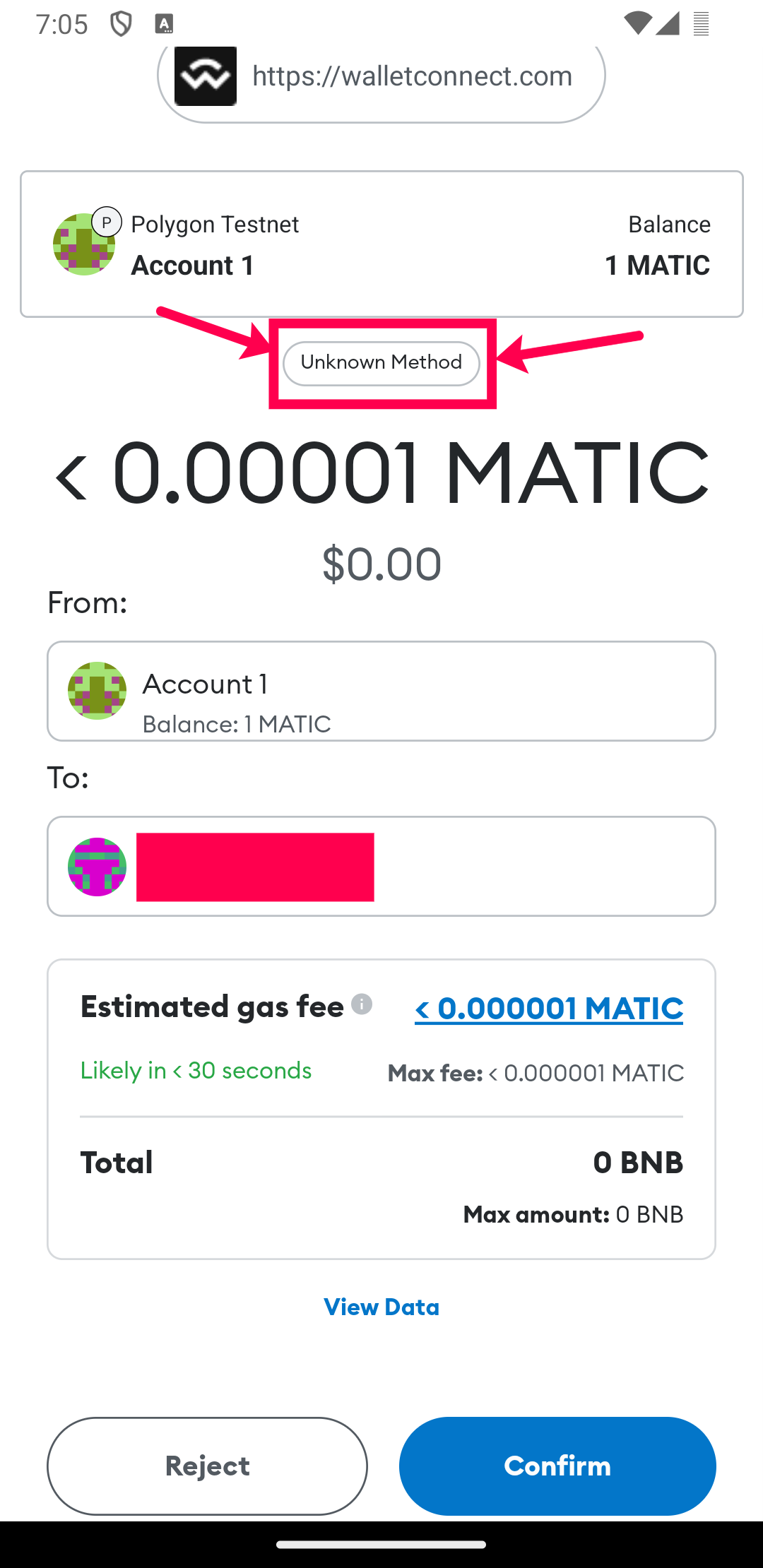Select the cellular signal indicator
763x1568 pixels.
[x=668, y=23]
